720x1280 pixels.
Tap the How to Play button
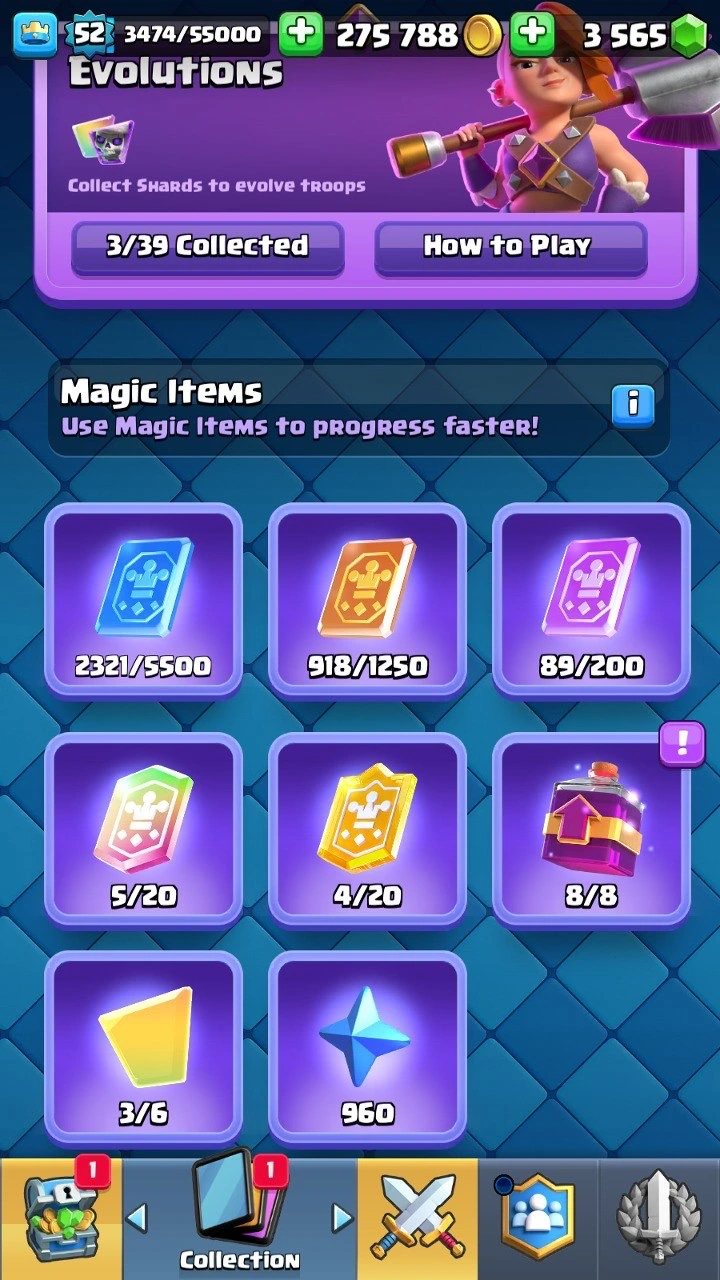tap(510, 246)
